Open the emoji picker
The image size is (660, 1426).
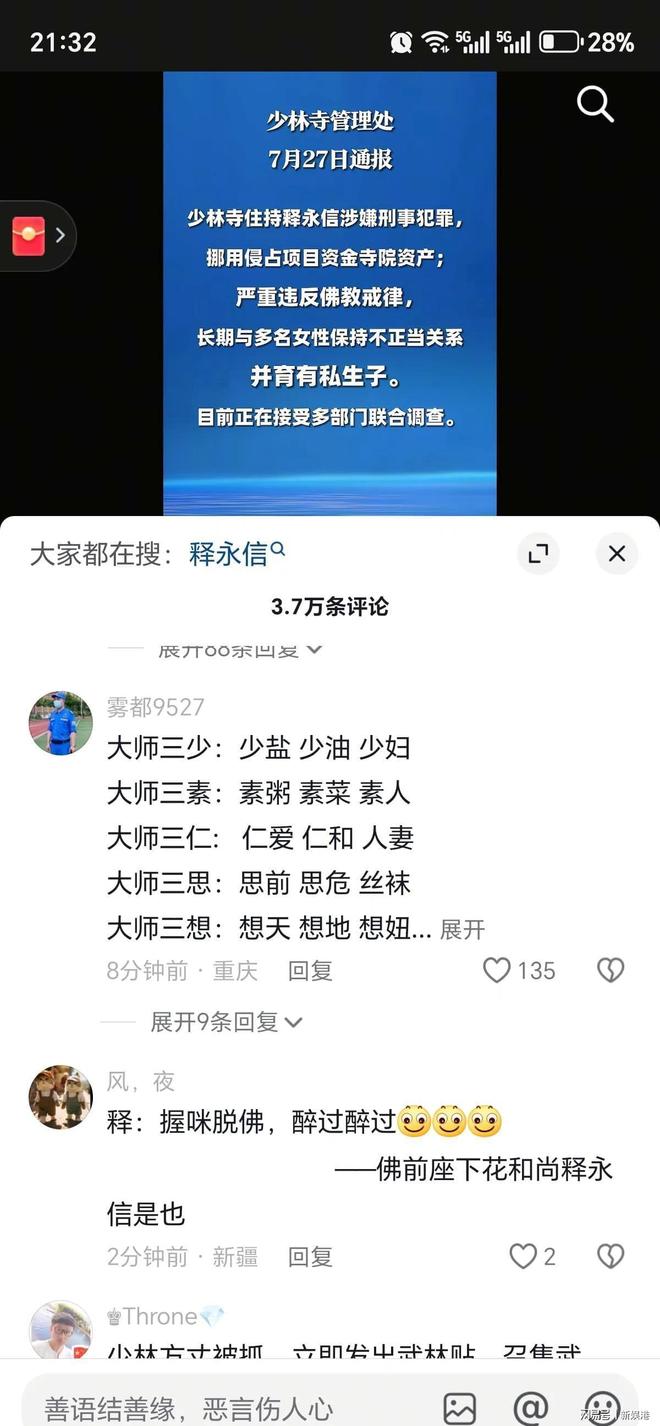pyautogui.click(x=602, y=1408)
